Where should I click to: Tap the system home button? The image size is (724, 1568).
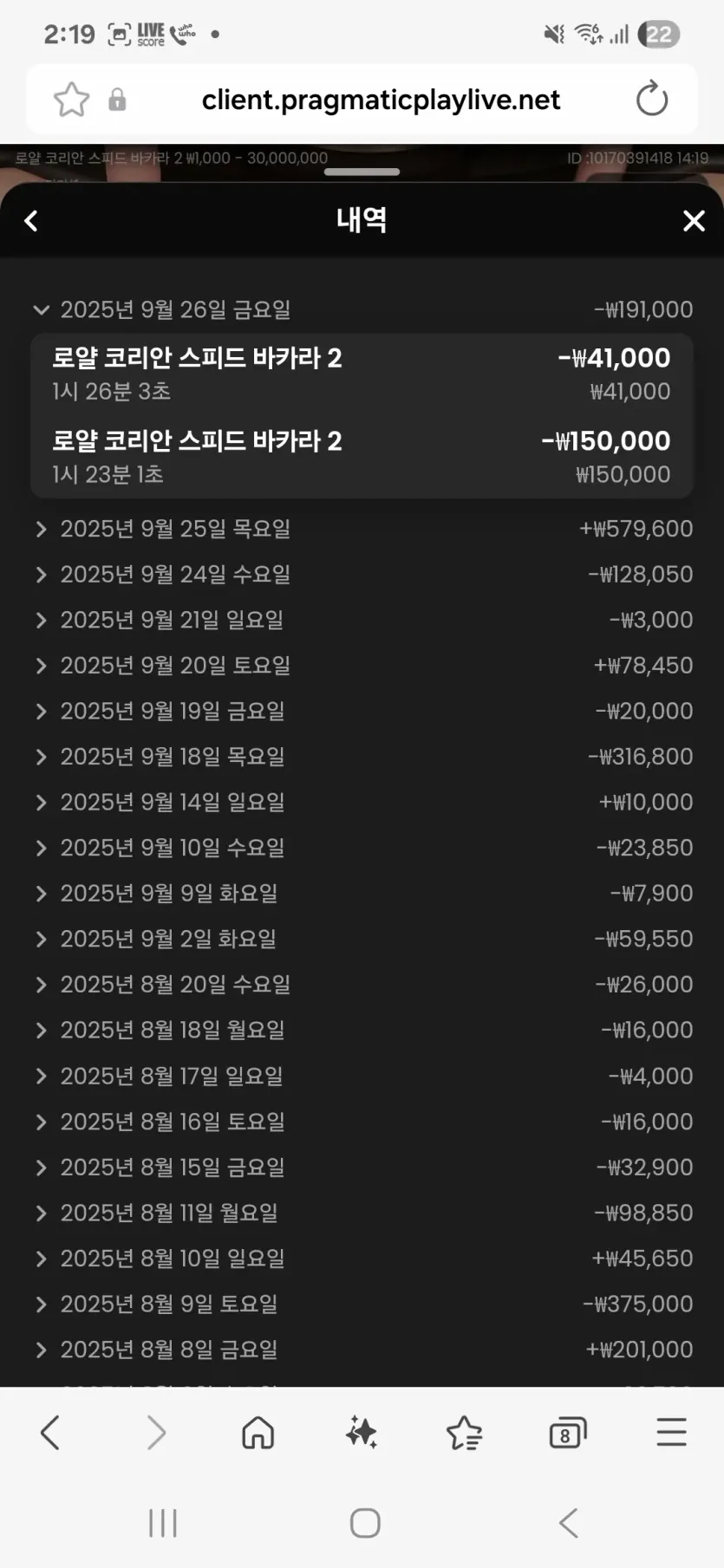pyautogui.click(x=365, y=1523)
